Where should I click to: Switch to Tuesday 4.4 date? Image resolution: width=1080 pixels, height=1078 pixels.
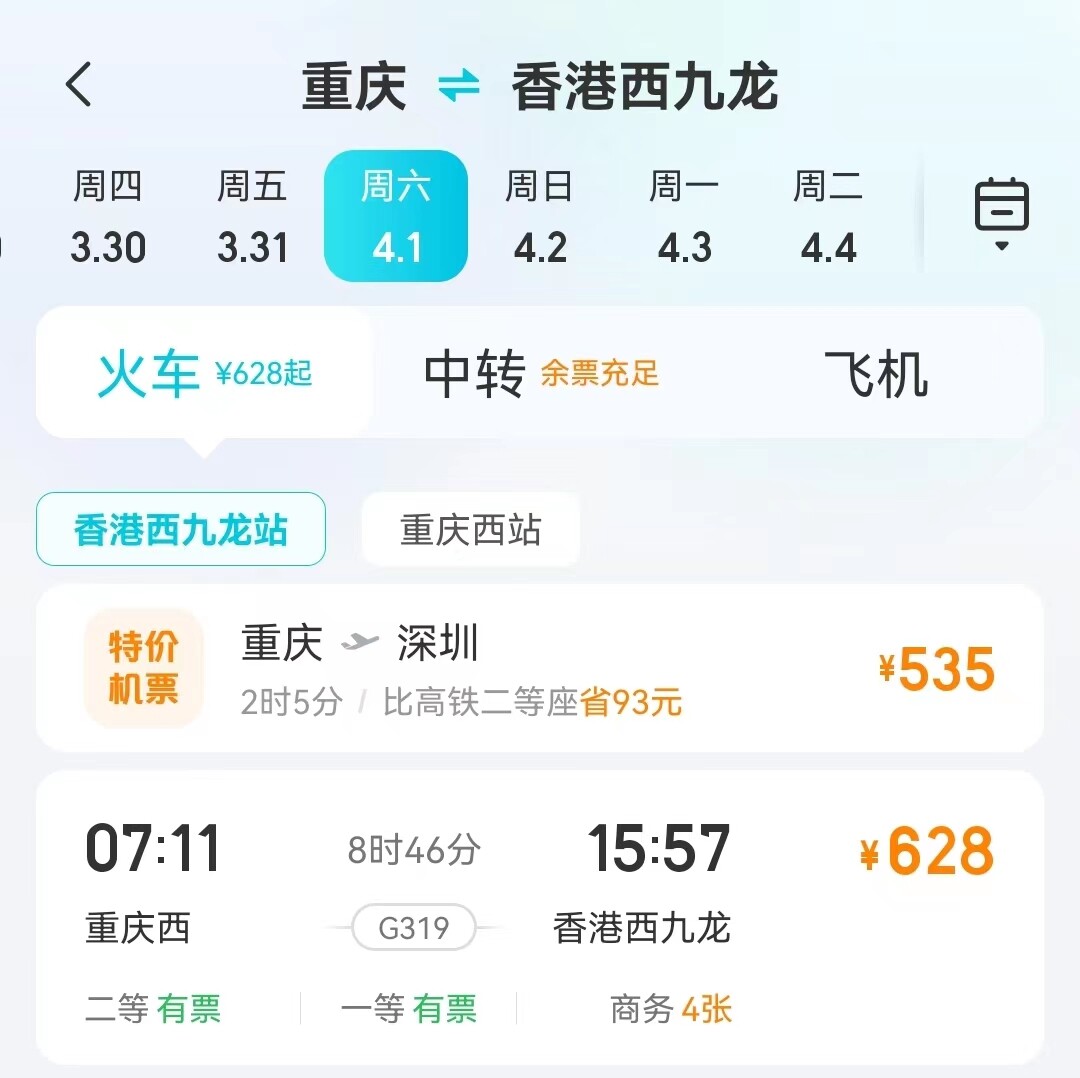tap(828, 217)
